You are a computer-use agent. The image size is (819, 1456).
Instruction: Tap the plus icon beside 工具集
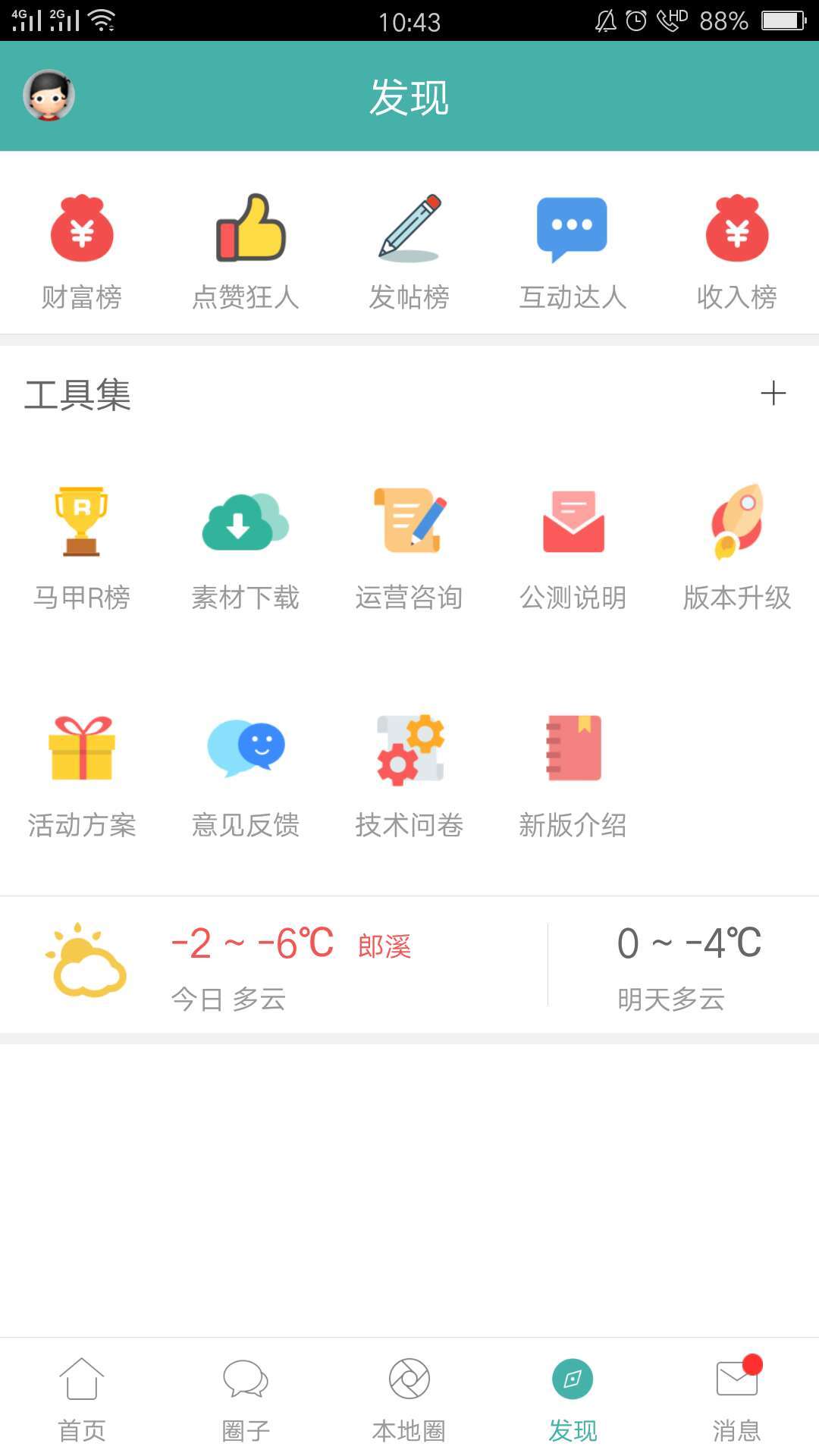(773, 394)
